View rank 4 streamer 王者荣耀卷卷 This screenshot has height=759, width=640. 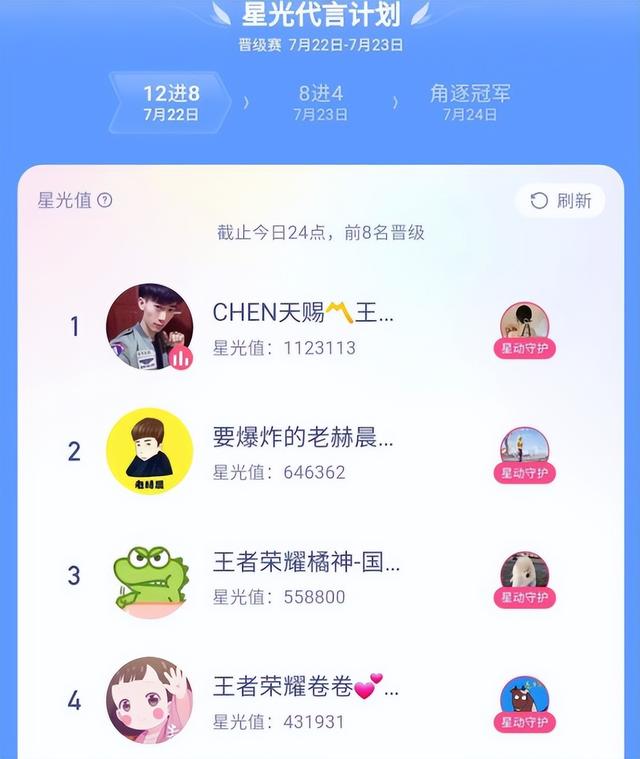point(305,687)
